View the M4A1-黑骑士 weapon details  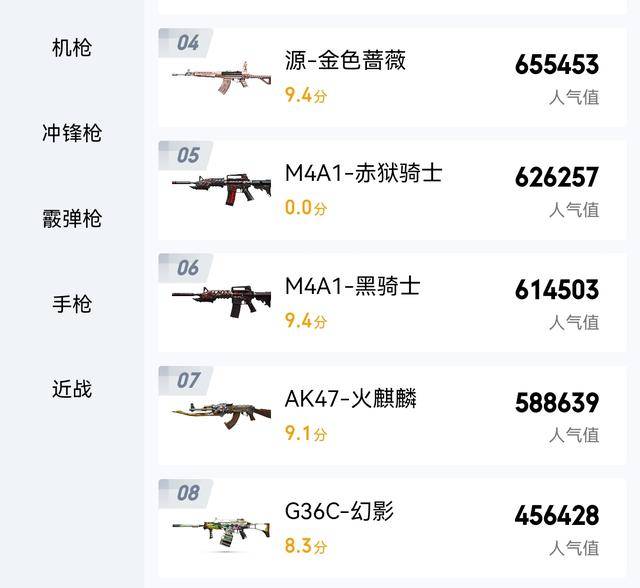(x=352, y=287)
